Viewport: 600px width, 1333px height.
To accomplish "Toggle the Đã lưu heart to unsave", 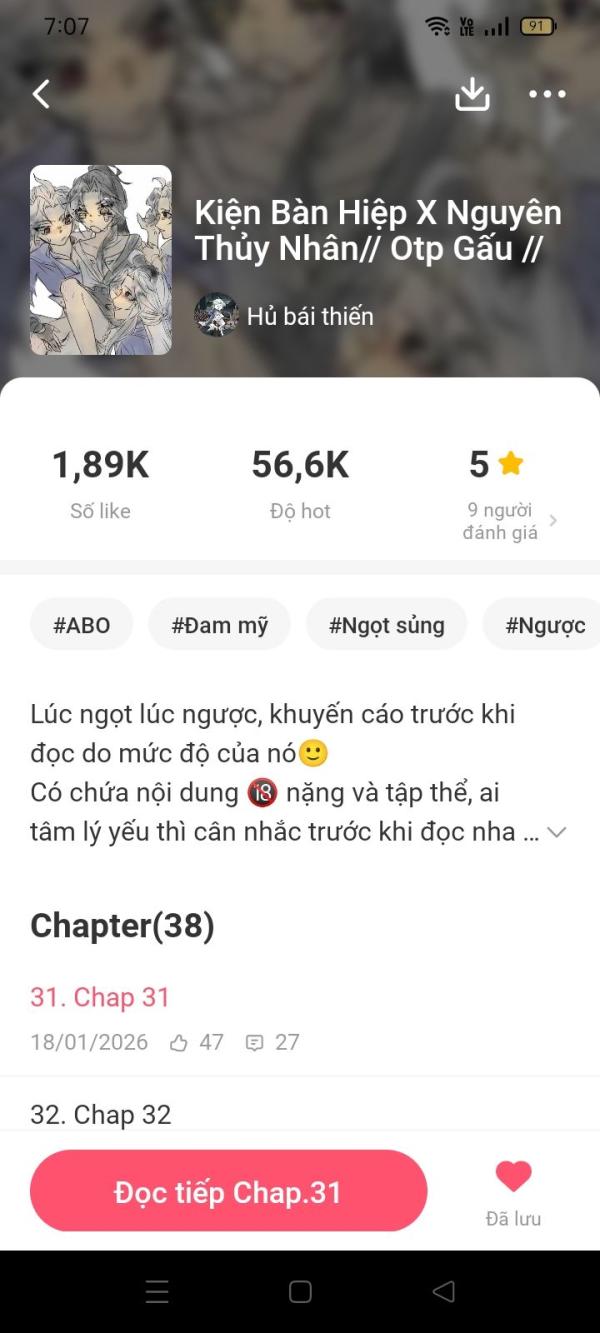I will point(513,1192).
